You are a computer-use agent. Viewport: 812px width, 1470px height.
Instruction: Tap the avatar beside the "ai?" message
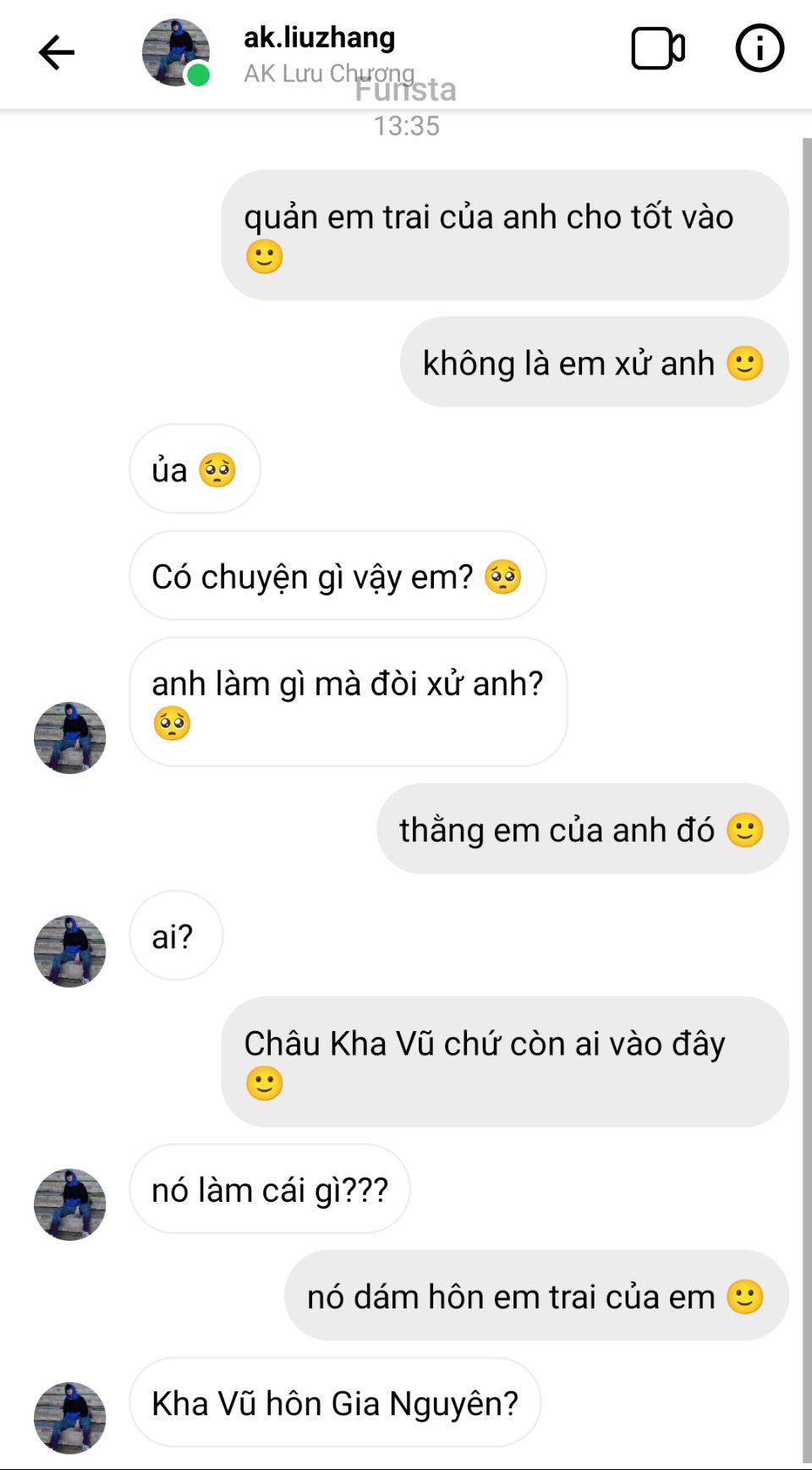pyautogui.click(x=69, y=951)
